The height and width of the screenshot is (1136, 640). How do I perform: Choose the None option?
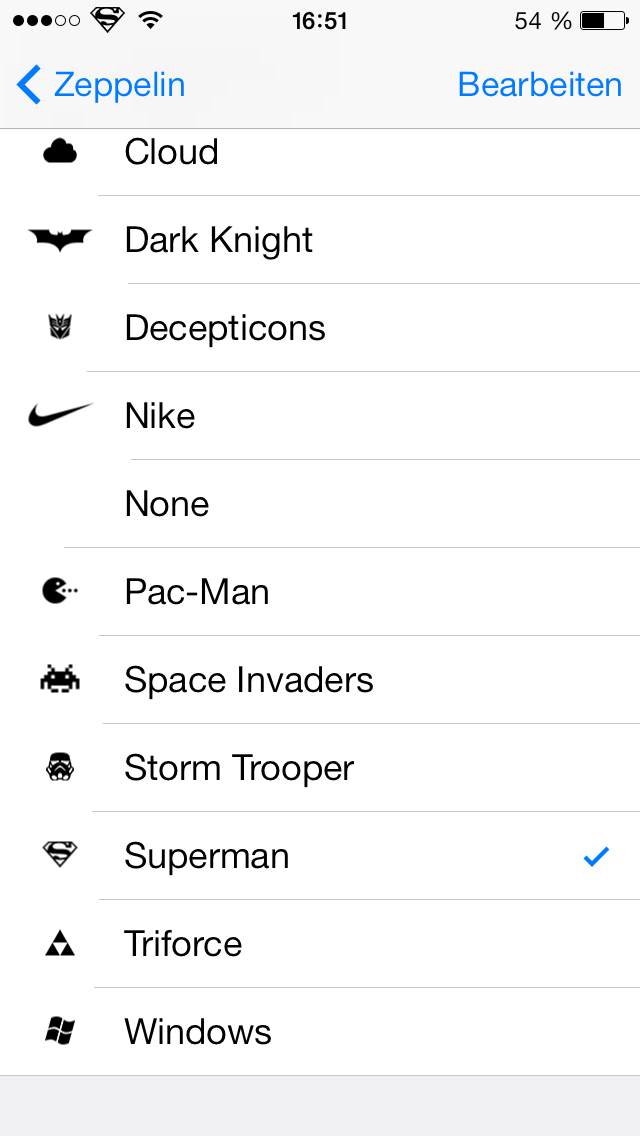point(320,504)
